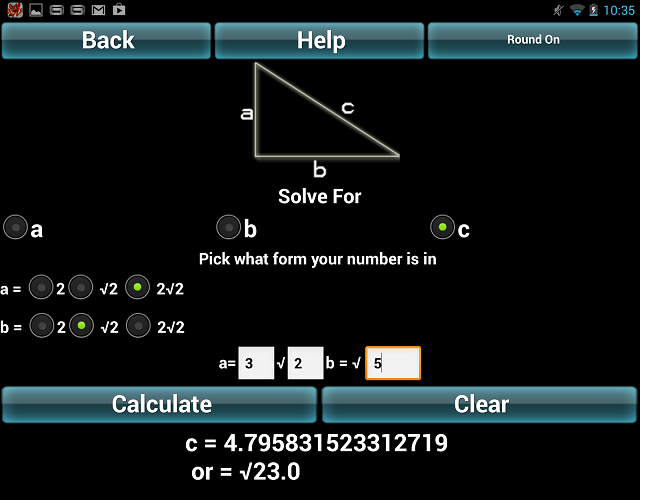Choose plain 2 form for a
Screen dimensions: 645x500
pos(41,288)
